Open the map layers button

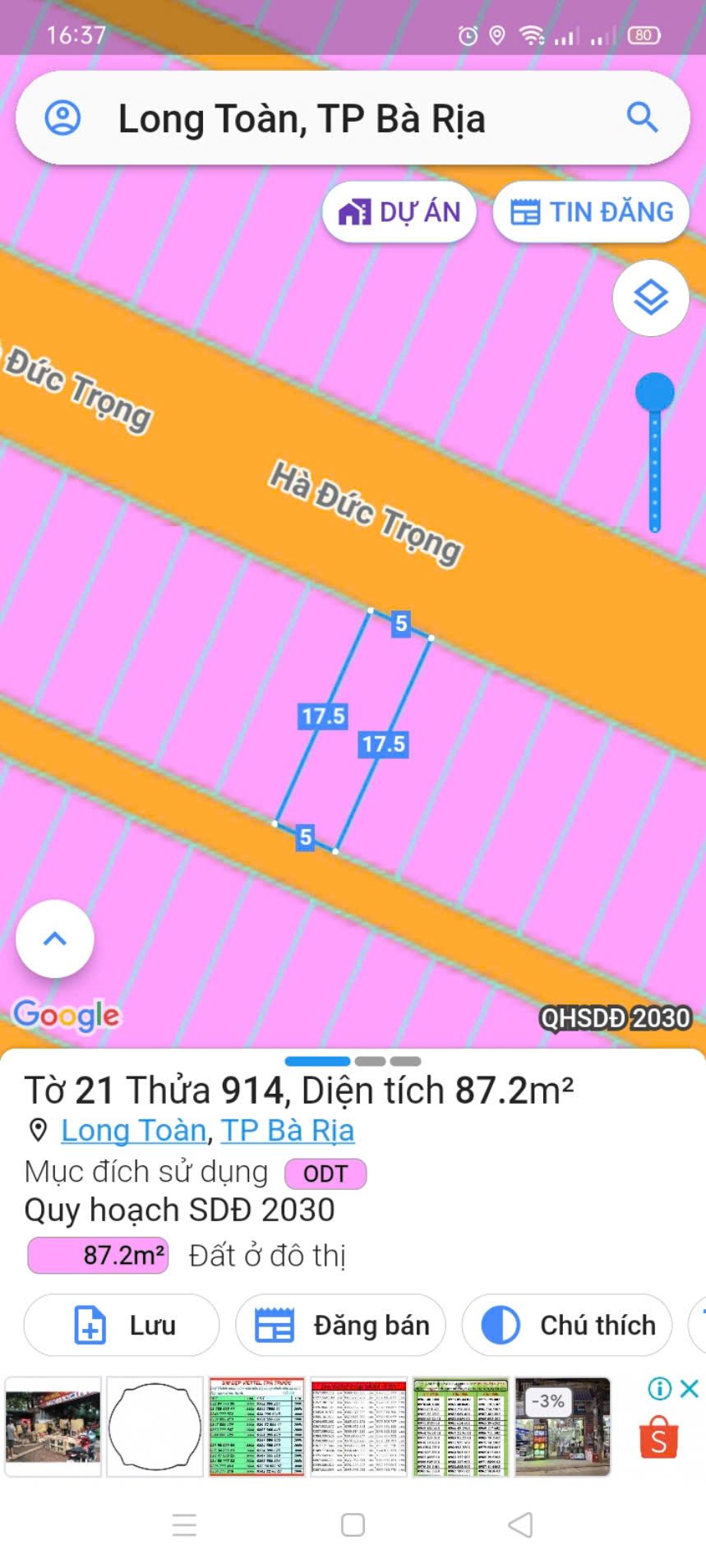pyautogui.click(x=651, y=297)
